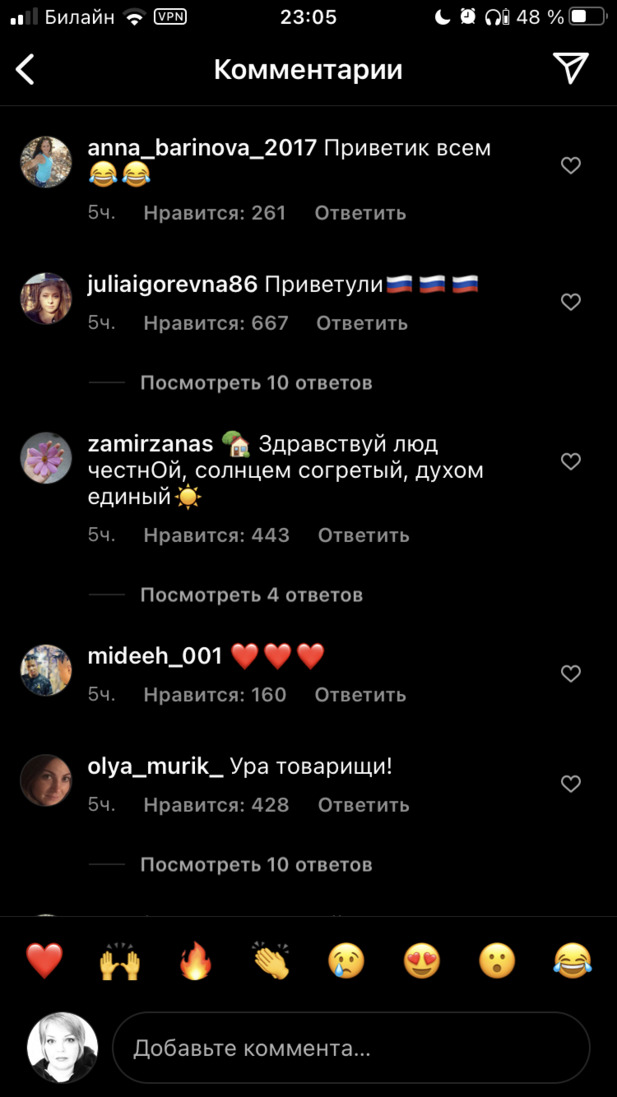Insert the clapping hands quick emoji
617x1097 pixels.
pos(271,961)
